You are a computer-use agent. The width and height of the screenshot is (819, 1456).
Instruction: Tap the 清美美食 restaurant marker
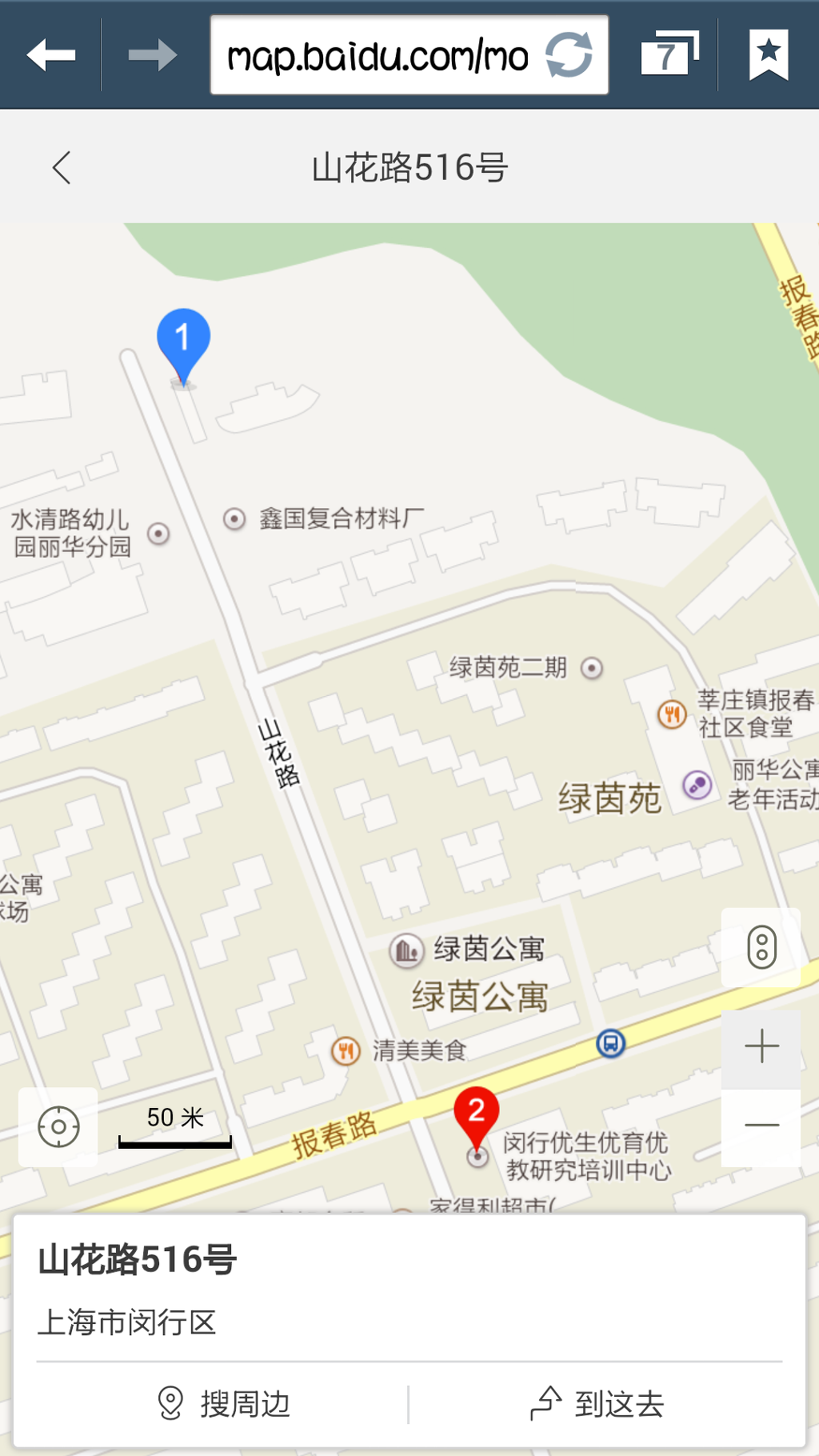point(346,1050)
